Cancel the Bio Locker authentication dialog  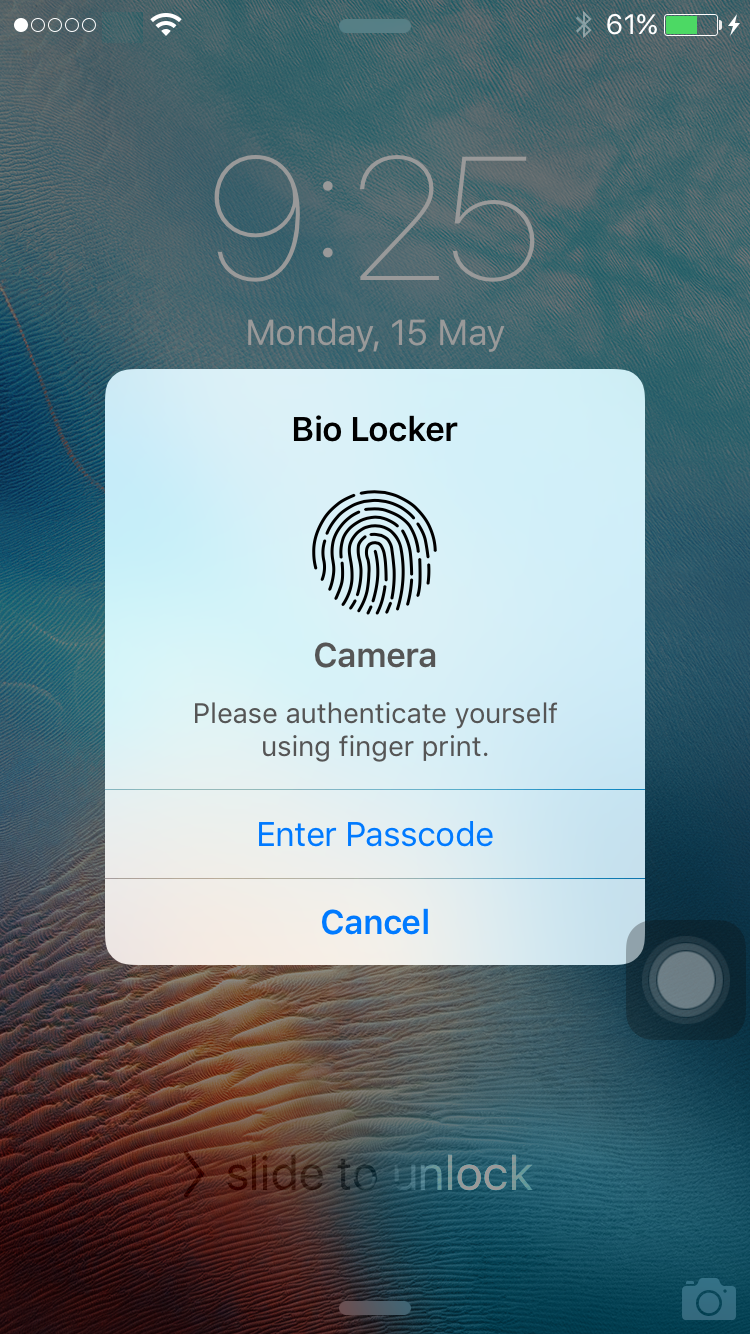tap(375, 922)
